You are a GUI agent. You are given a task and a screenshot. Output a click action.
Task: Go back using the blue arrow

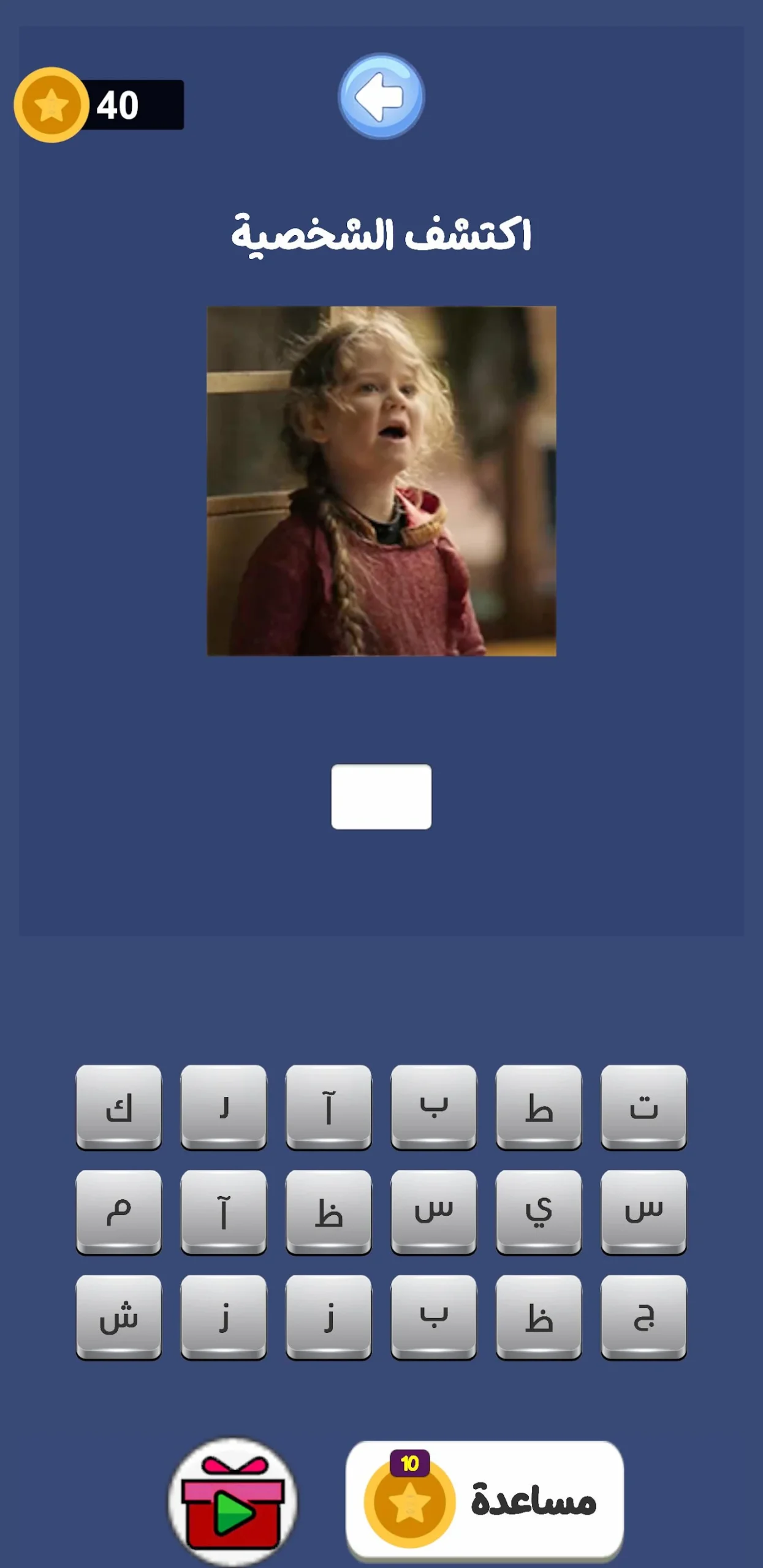(381, 97)
